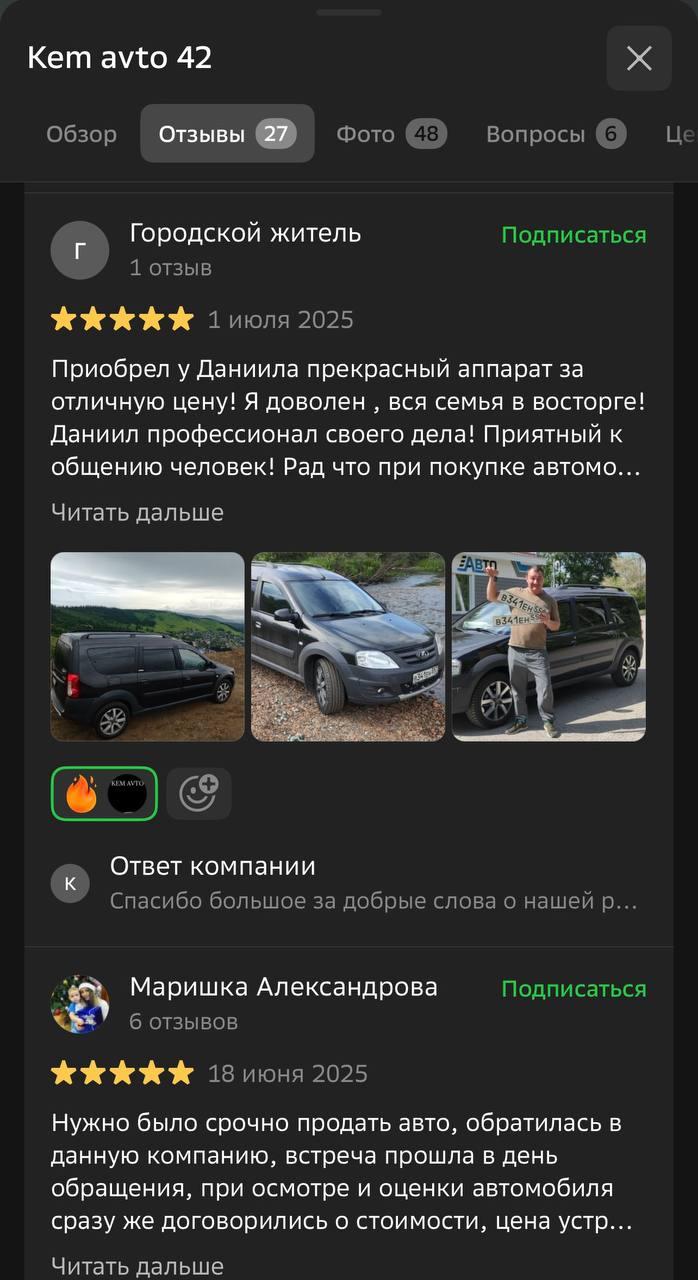
Task: Open Городской житель's profile avatar
Action: coord(80,250)
